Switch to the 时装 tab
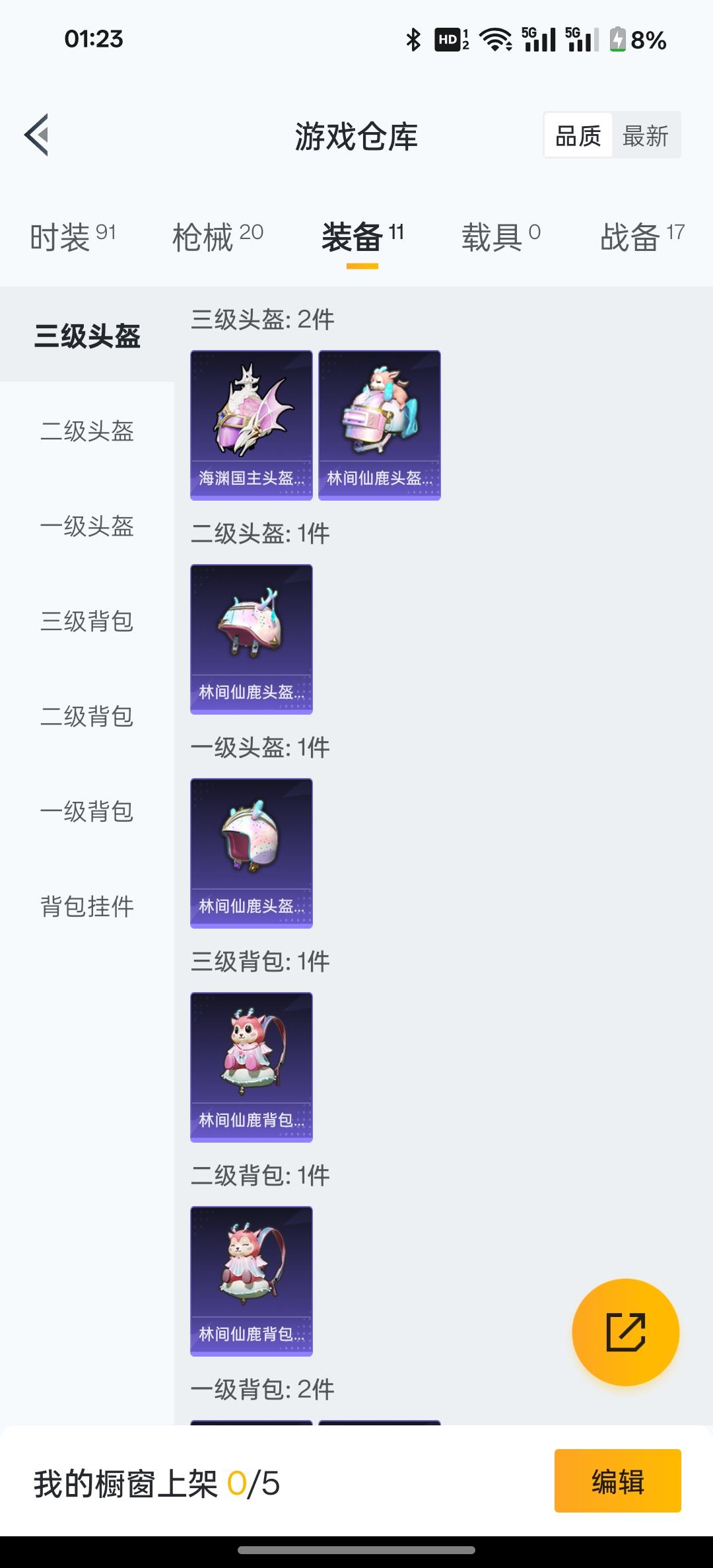 (x=73, y=236)
